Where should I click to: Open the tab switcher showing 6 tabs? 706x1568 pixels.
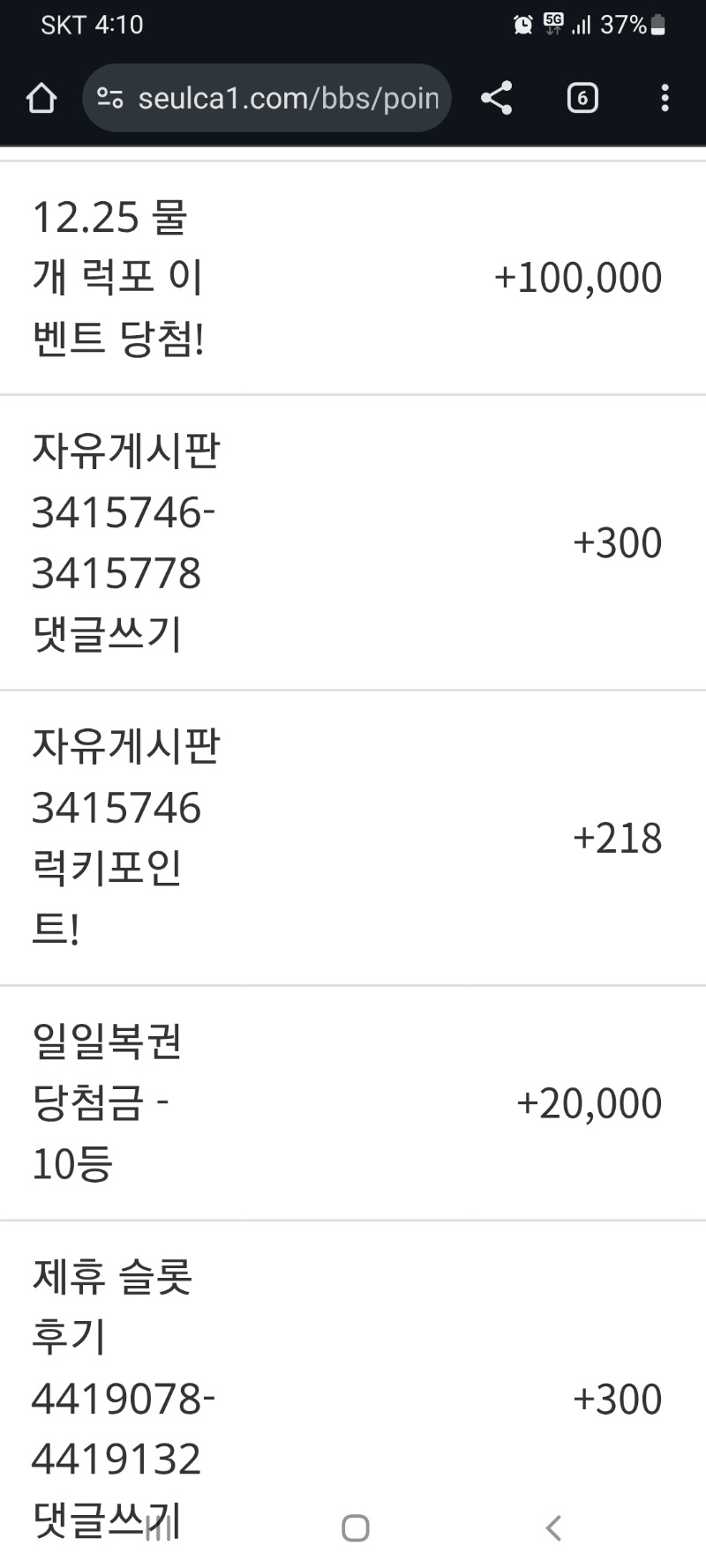(x=582, y=98)
